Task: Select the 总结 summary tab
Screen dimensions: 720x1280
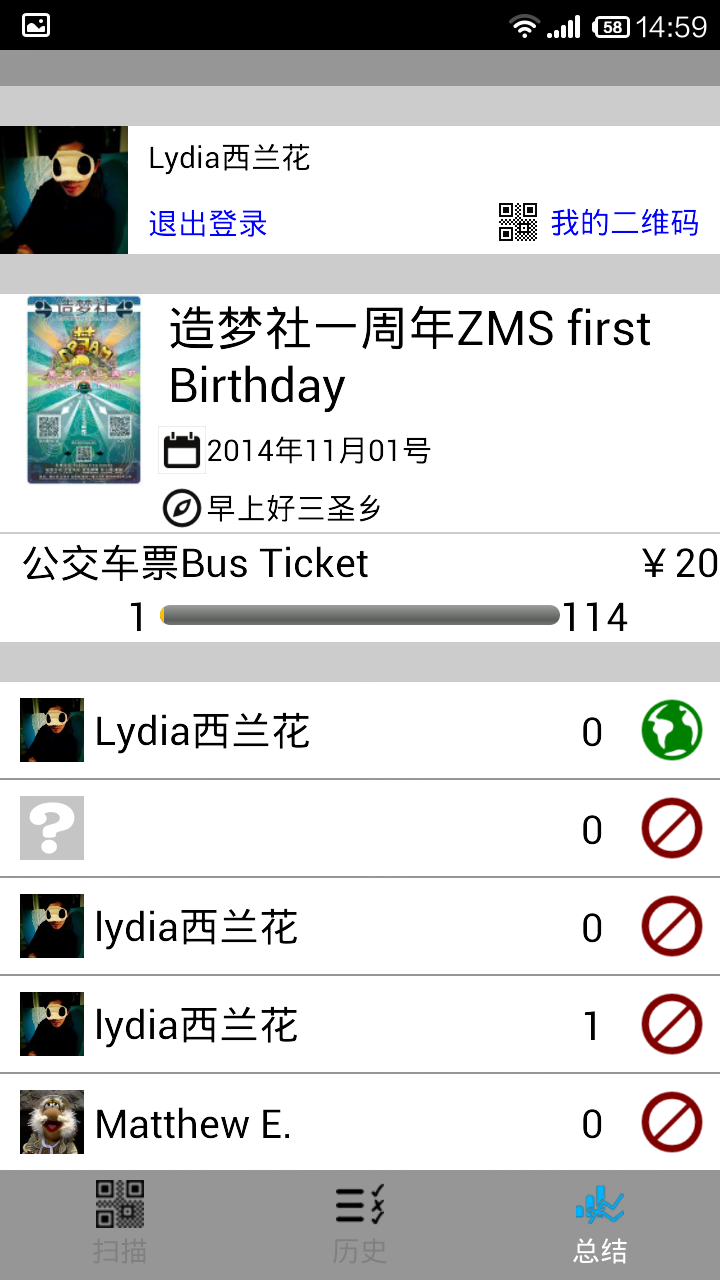Action: (600, 1224)
